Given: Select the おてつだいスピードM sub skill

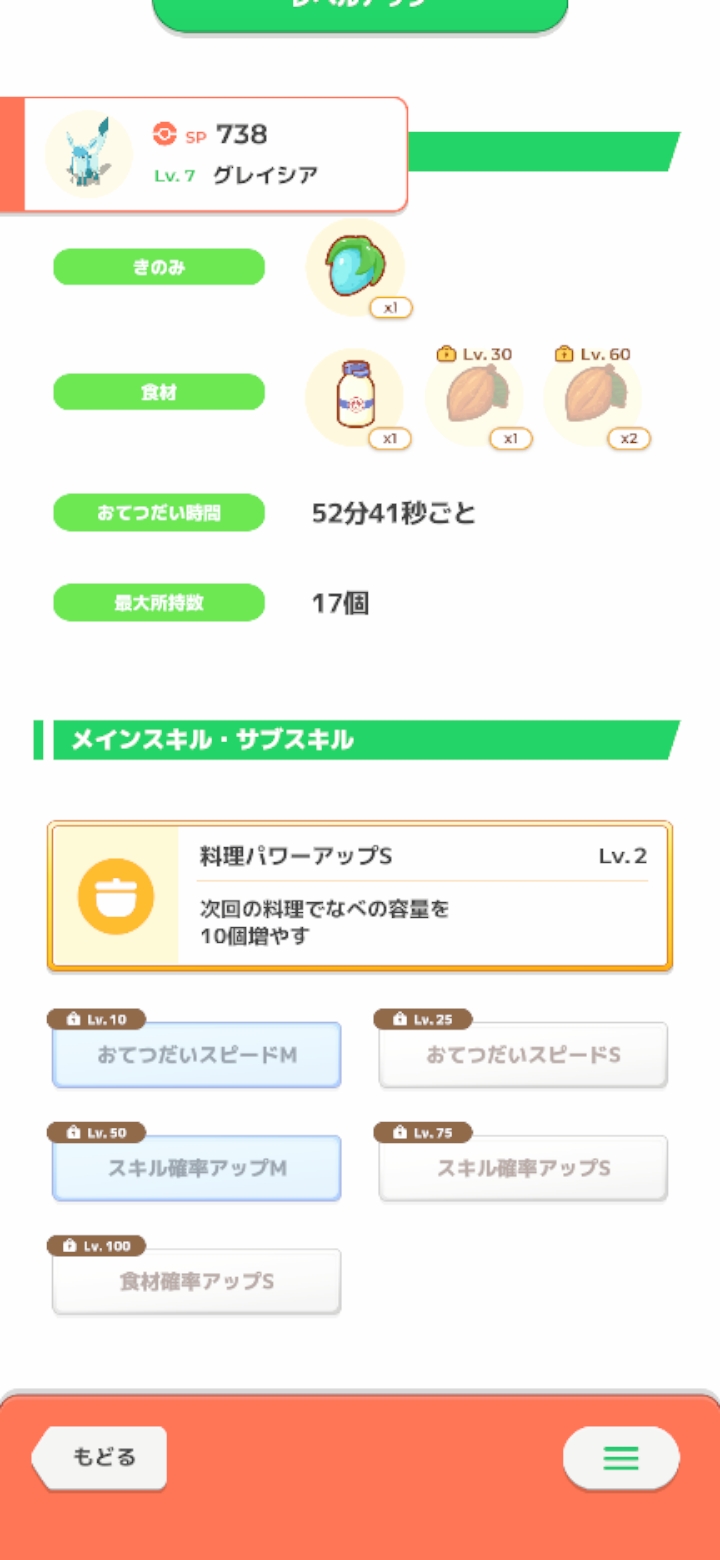Looking at the screenshot, I should 197,1055.
